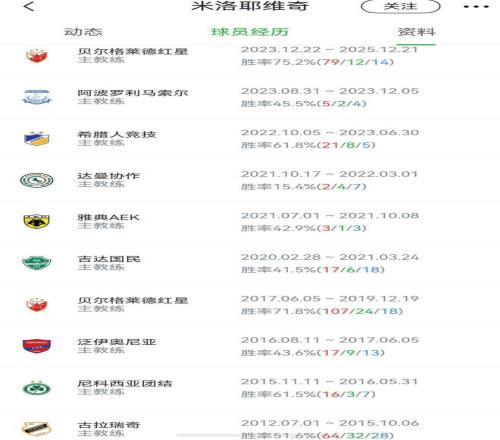The width and height of the screenshot is (500, 440).
Task: Switch to the 资料 tab
Action: pos(416,32)
